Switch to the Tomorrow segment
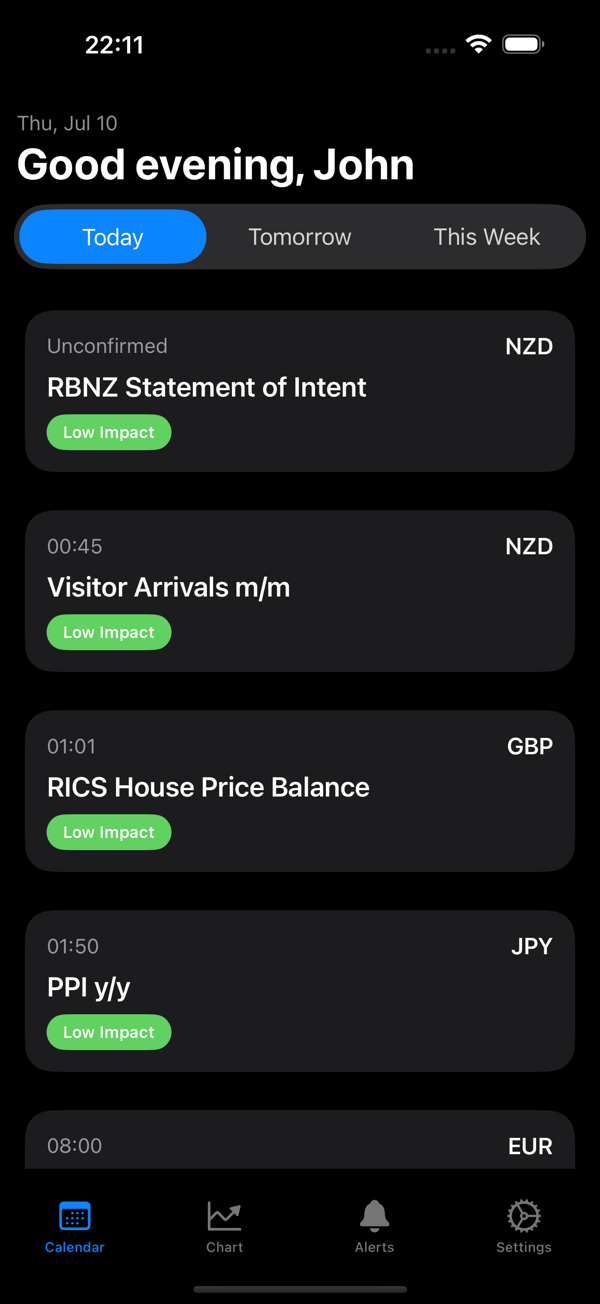This screenshot has width=600, height=1304. (300, 237)
